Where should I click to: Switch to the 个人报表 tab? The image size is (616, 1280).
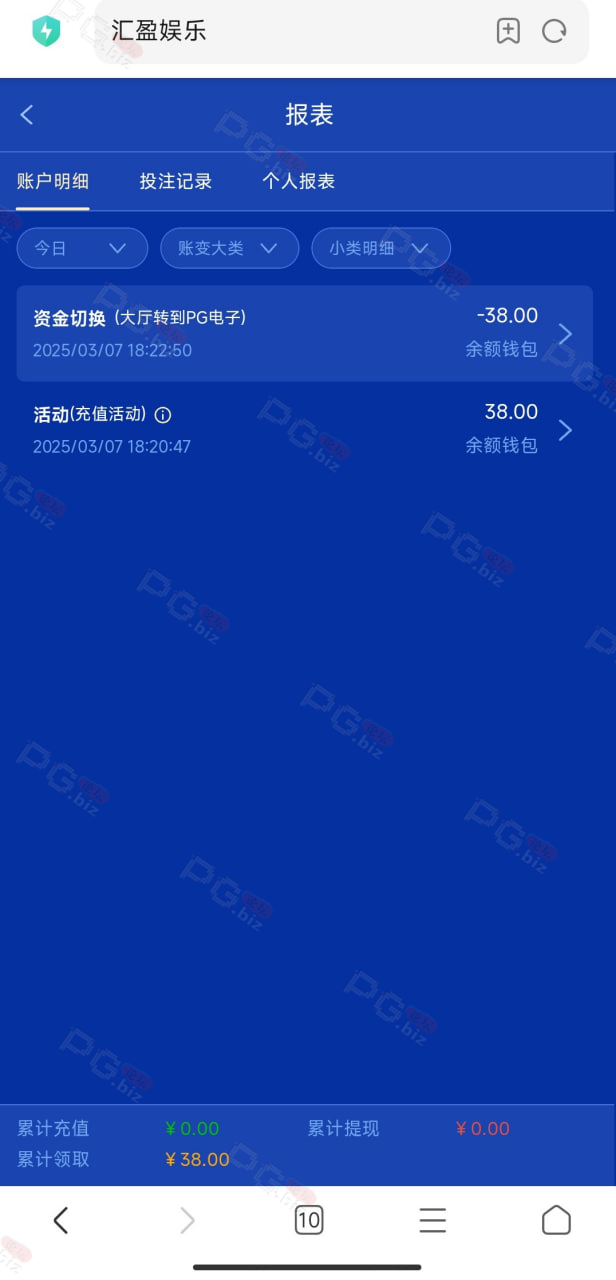coord(299,181)
